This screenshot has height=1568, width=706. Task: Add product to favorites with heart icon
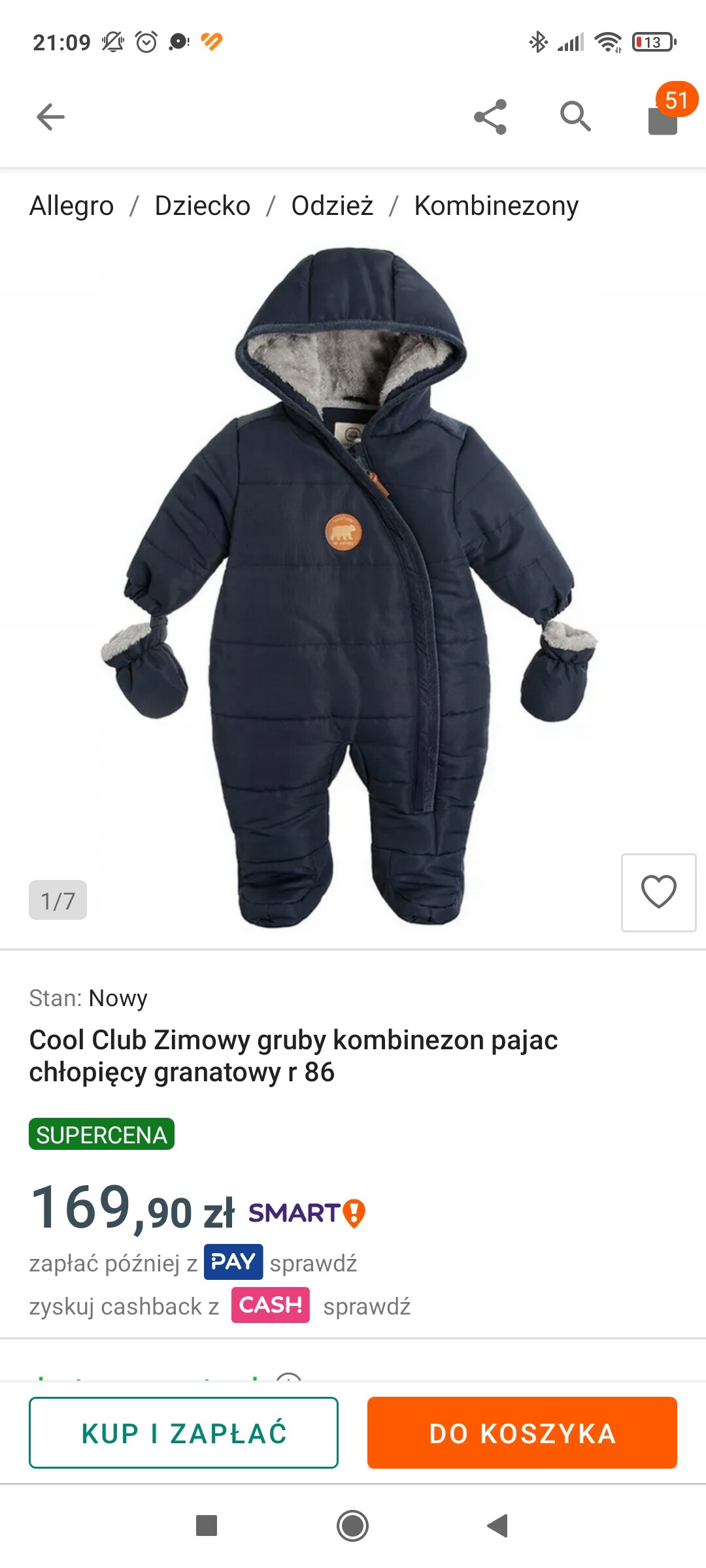tap(658, 892)
